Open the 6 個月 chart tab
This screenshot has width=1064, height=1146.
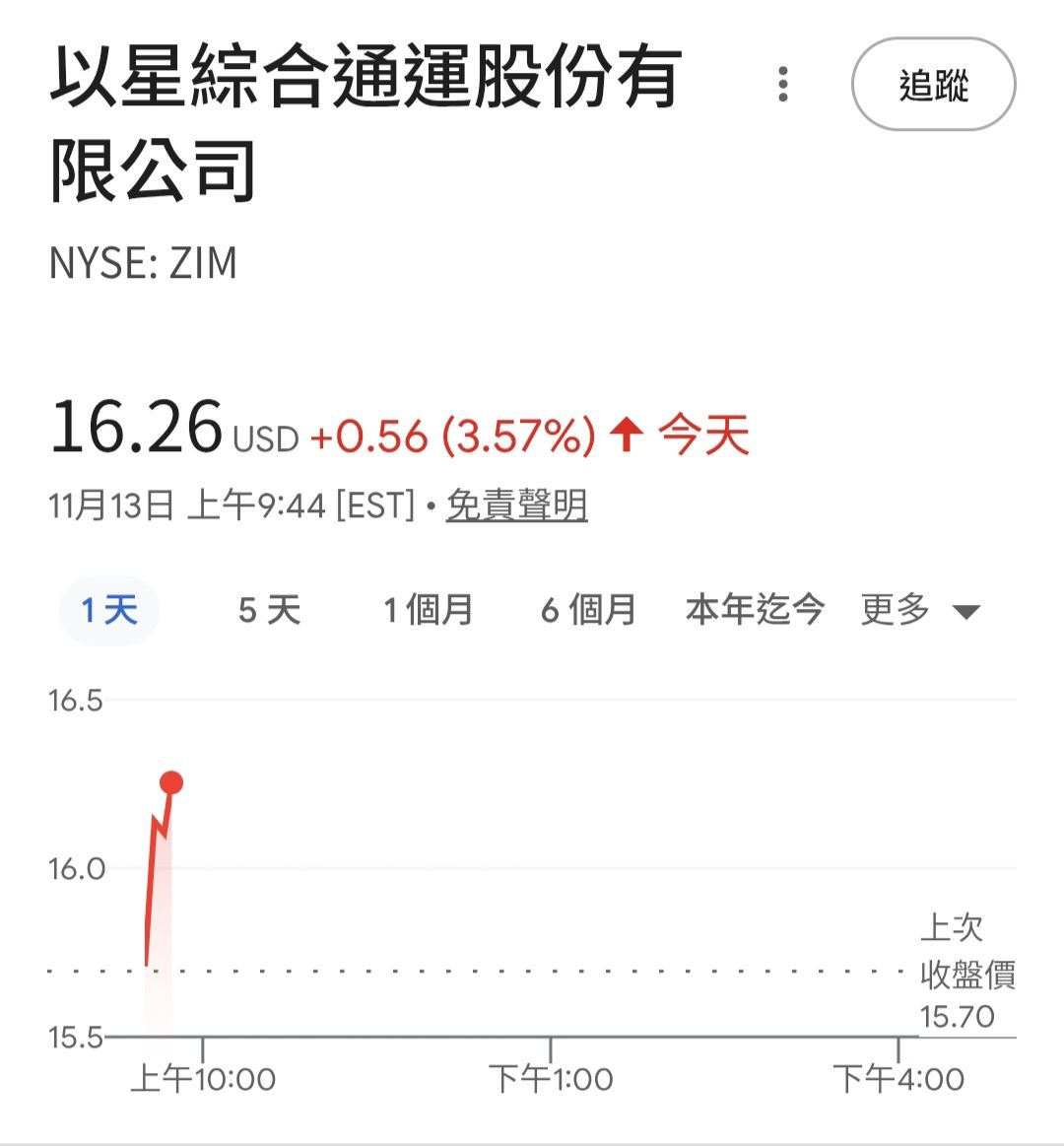pyautogui.click(x=588, y=609)
